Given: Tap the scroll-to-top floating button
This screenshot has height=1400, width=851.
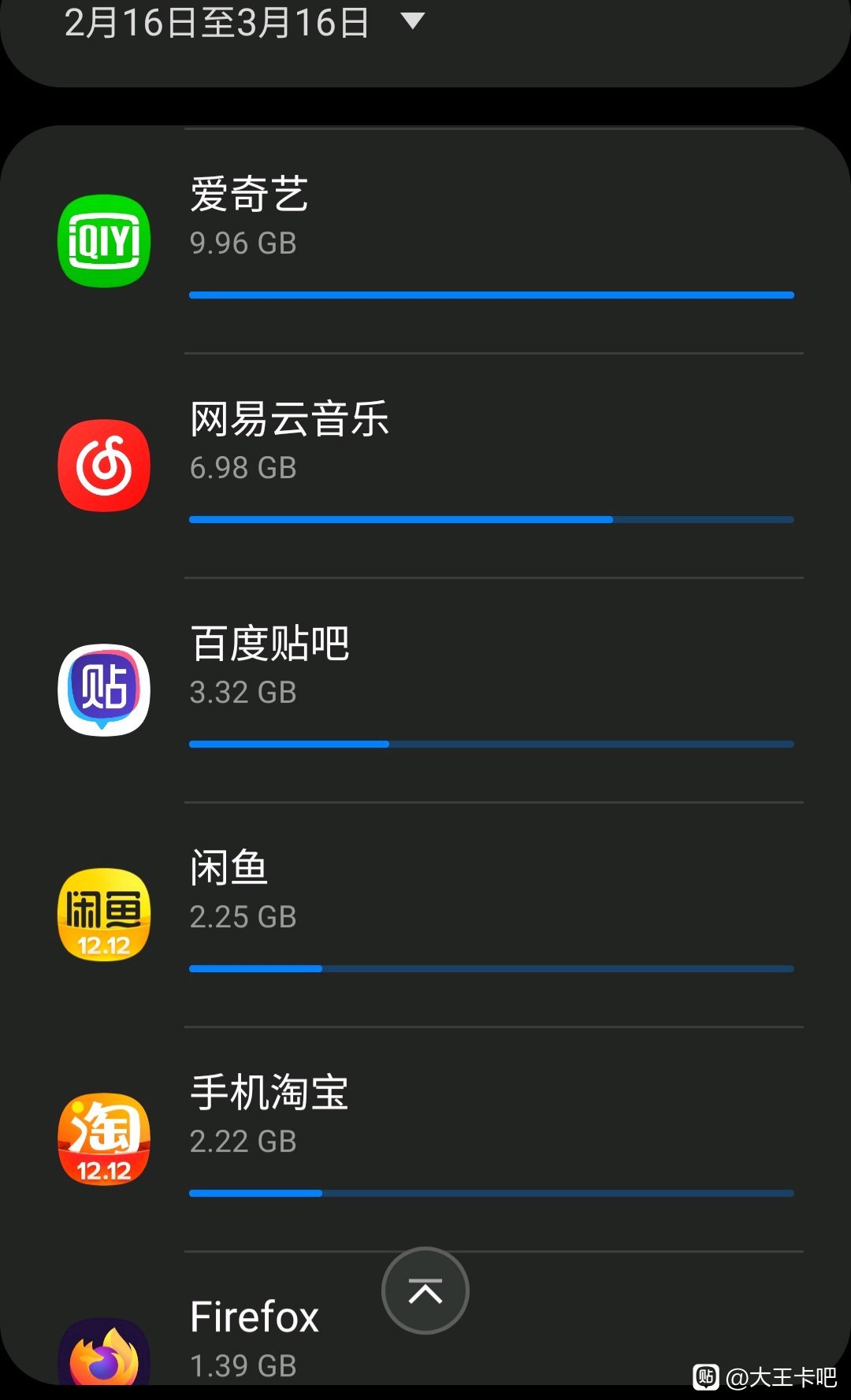Looking at the screenshot, I should click(x=425, y=1290).
